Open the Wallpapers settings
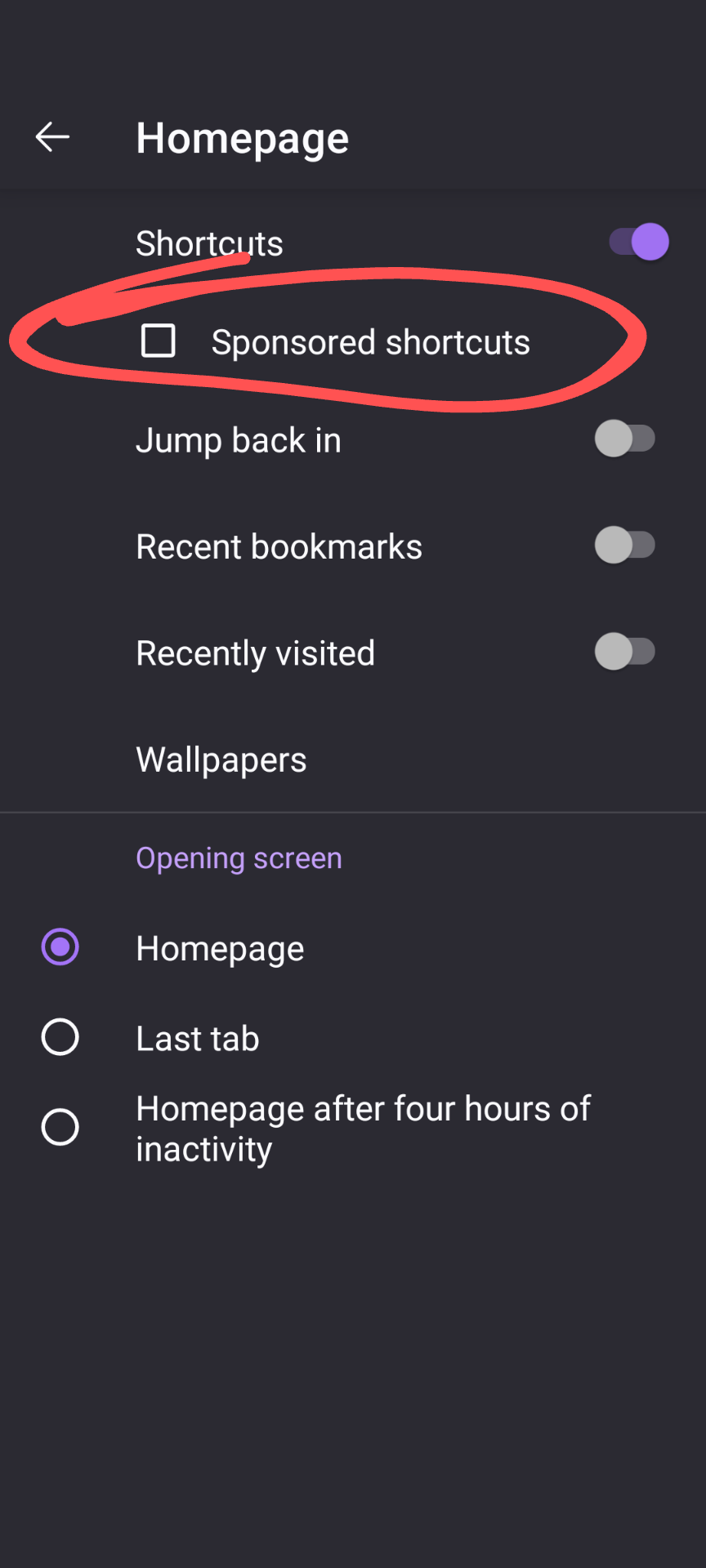 point(221,759)
